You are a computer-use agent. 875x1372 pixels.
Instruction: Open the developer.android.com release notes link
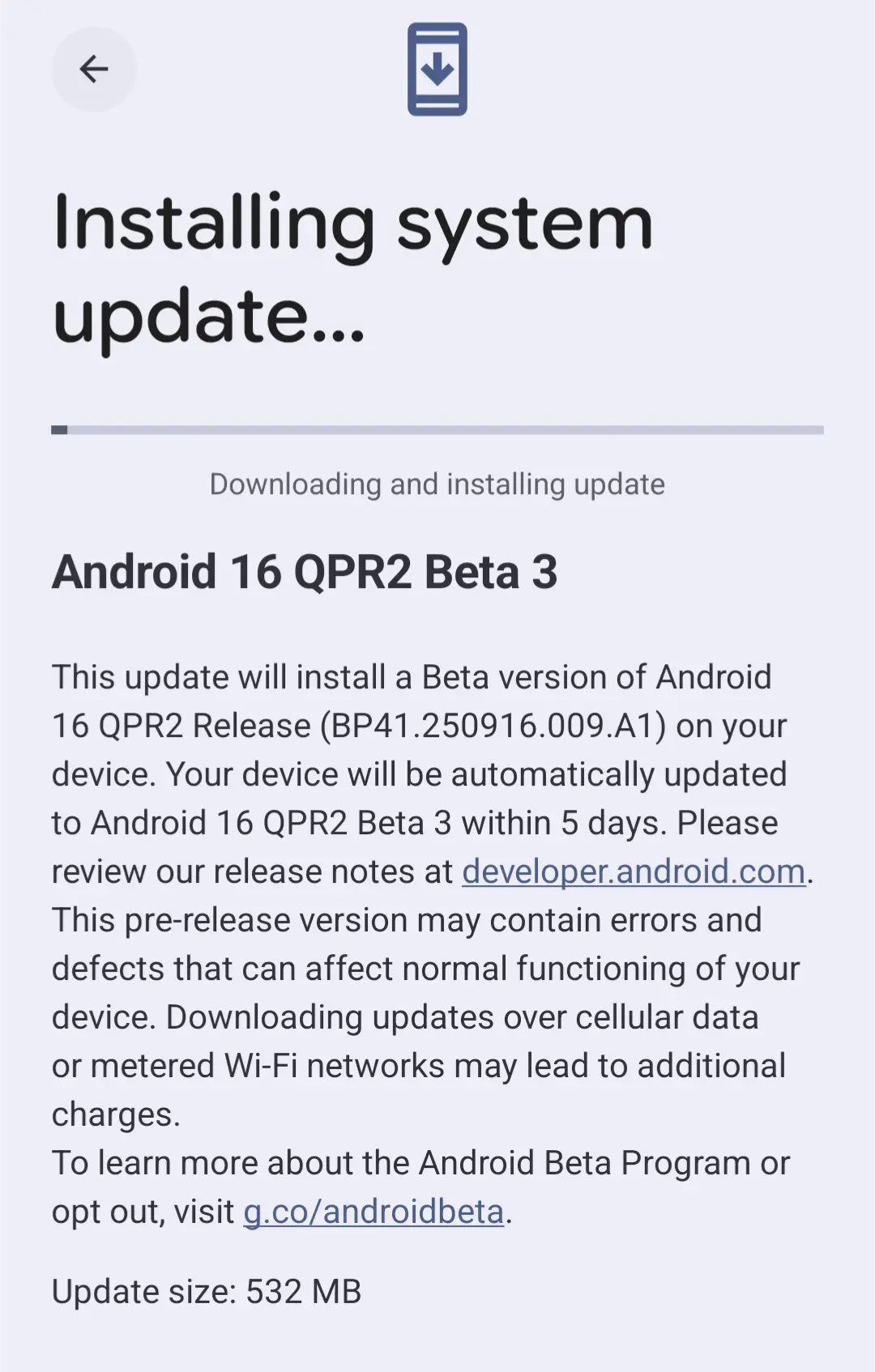634,872
